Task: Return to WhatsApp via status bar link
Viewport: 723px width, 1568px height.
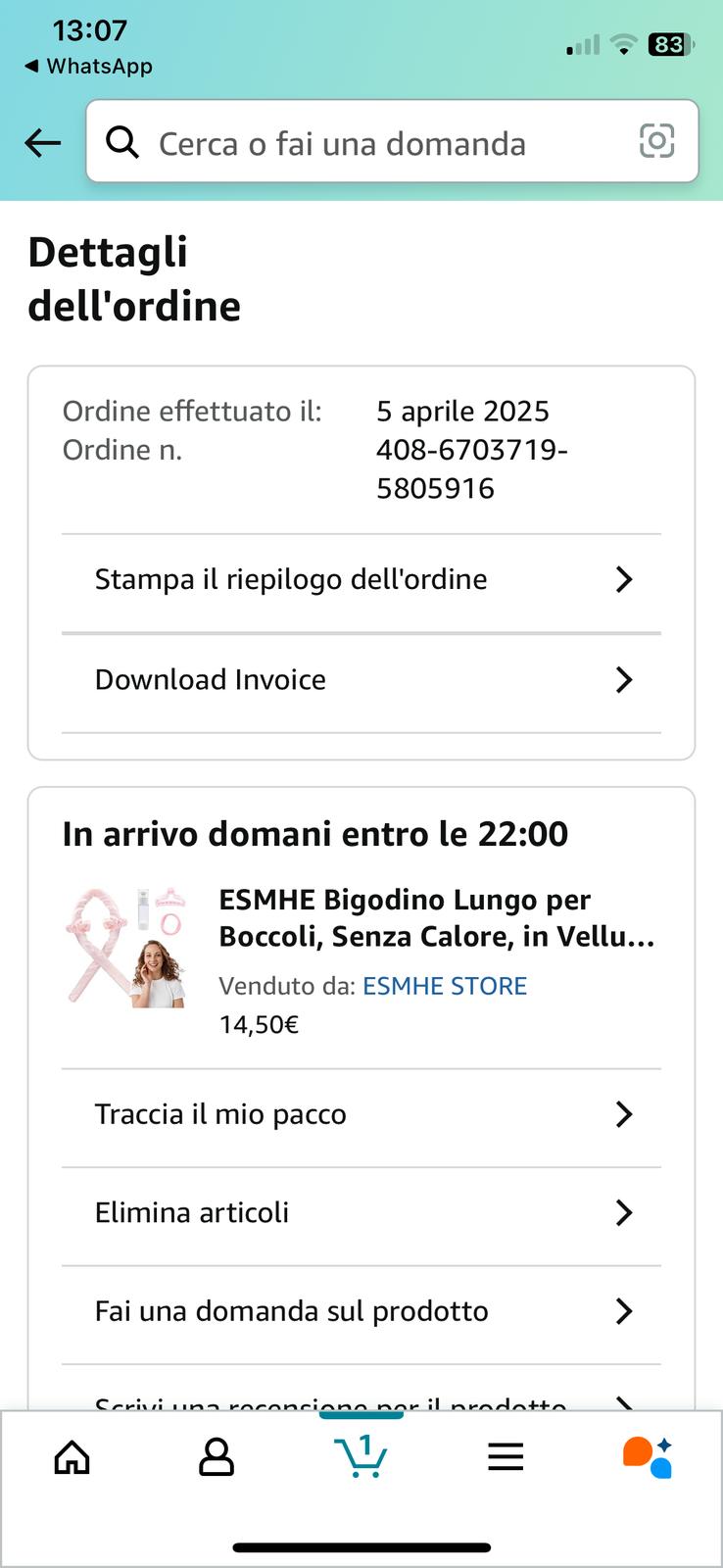Action: coord(88,67)
